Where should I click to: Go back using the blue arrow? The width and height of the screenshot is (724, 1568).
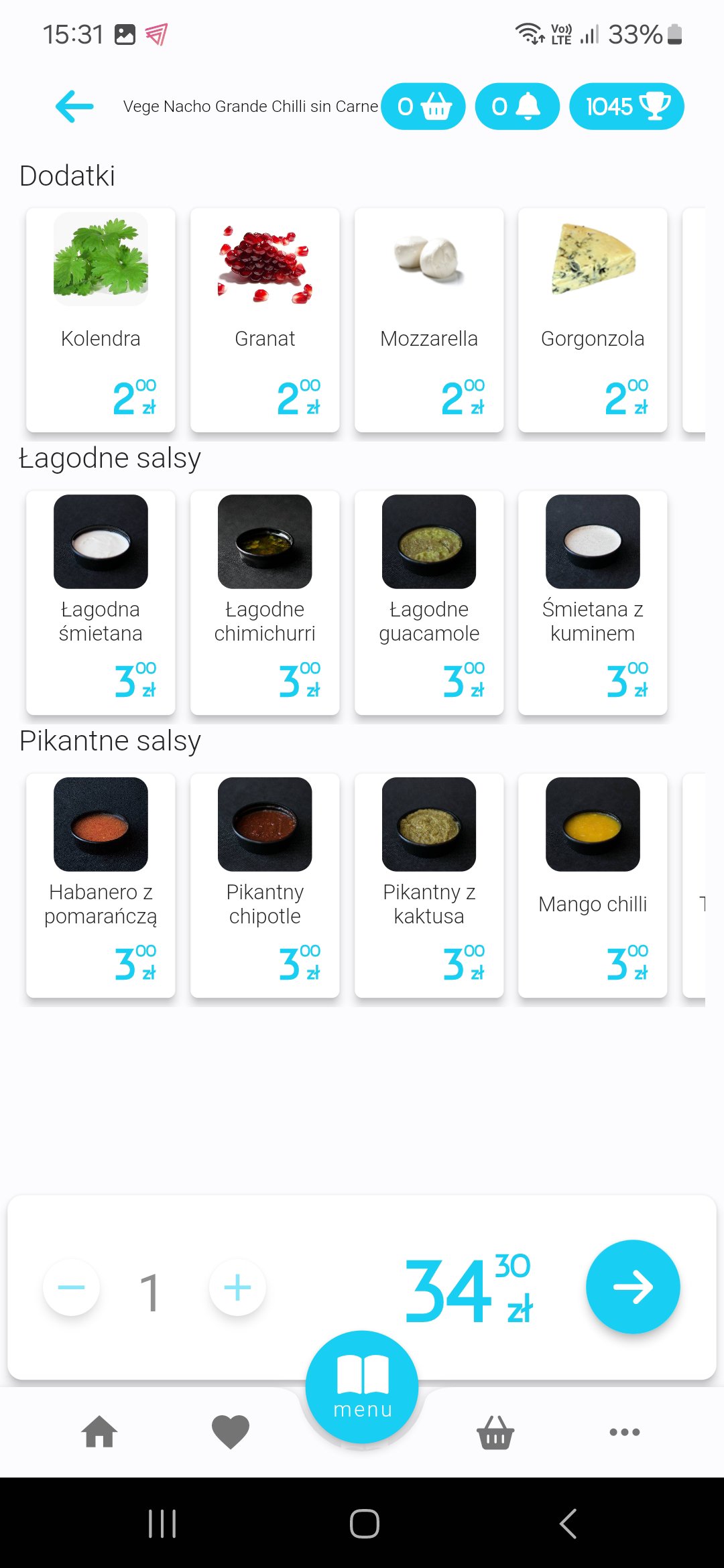point(74,107)
